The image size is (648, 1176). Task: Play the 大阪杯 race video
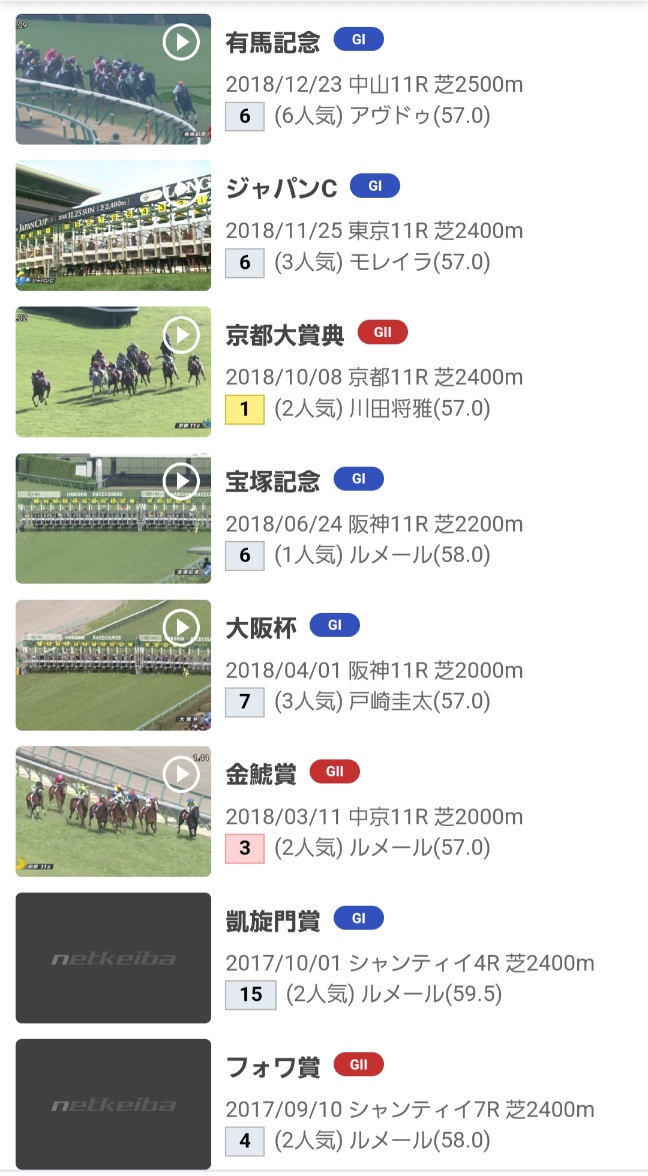coord(113,664)
